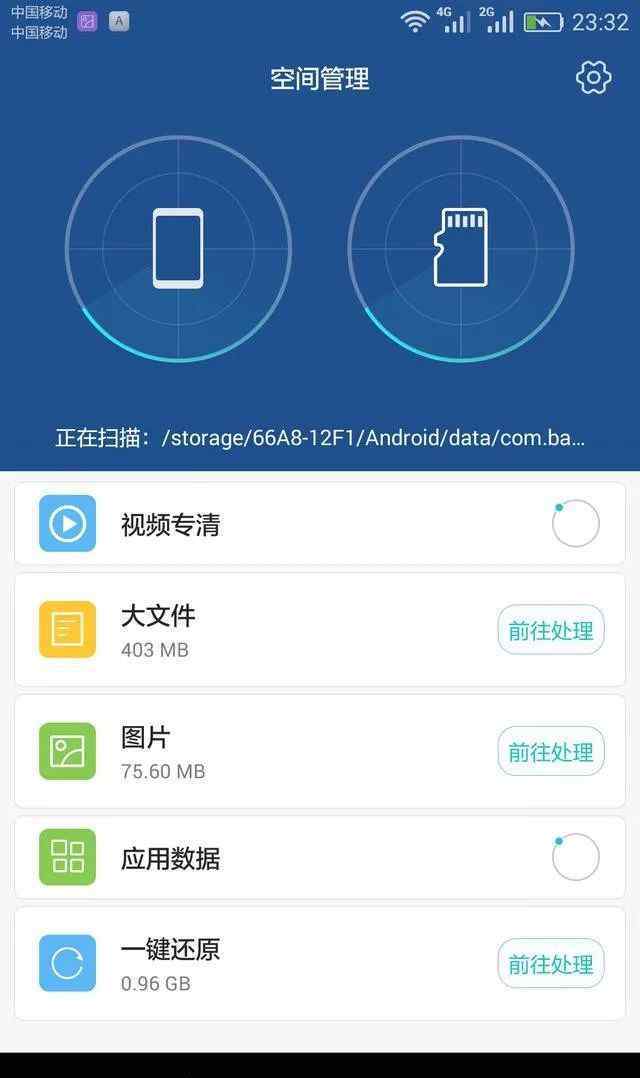This screenshot has width=640, height=1078.
Task: Tap 前往处理 for 一键还原
Action: point(551,964)
